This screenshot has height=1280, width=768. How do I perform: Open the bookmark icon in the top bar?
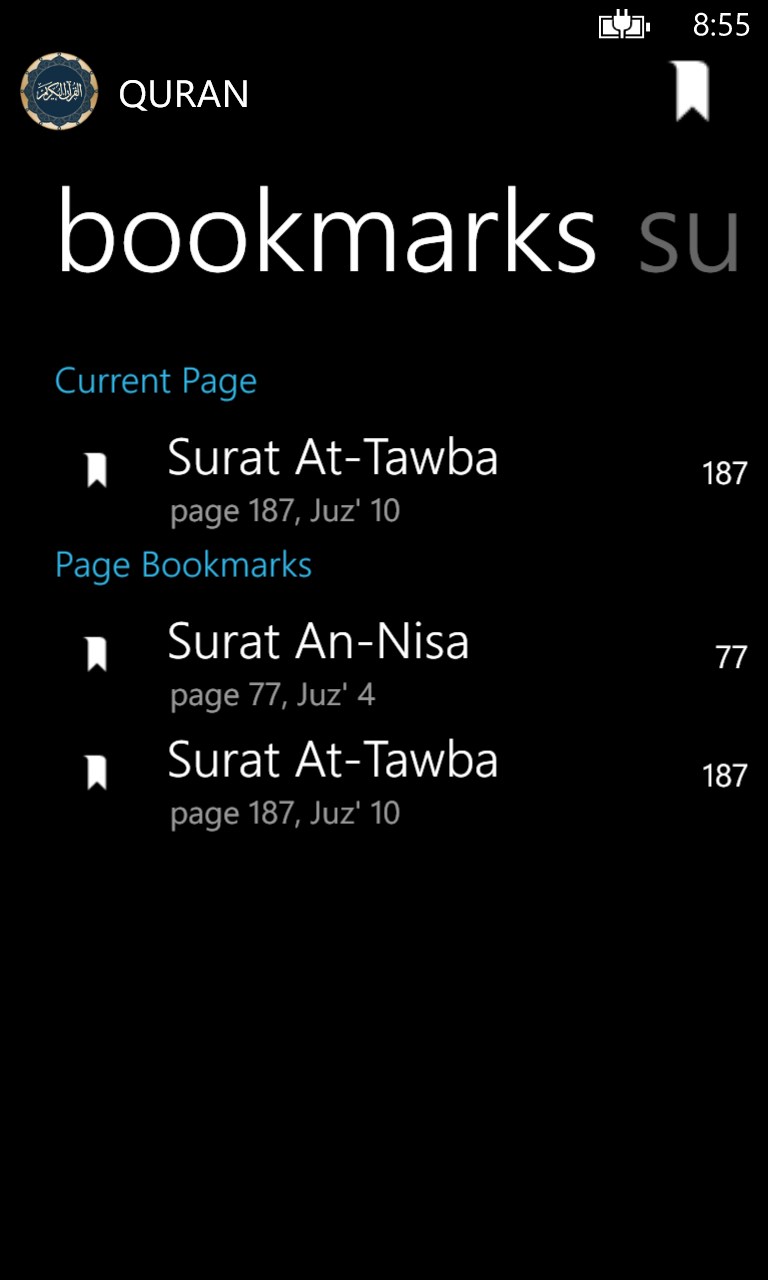point(688,92)
